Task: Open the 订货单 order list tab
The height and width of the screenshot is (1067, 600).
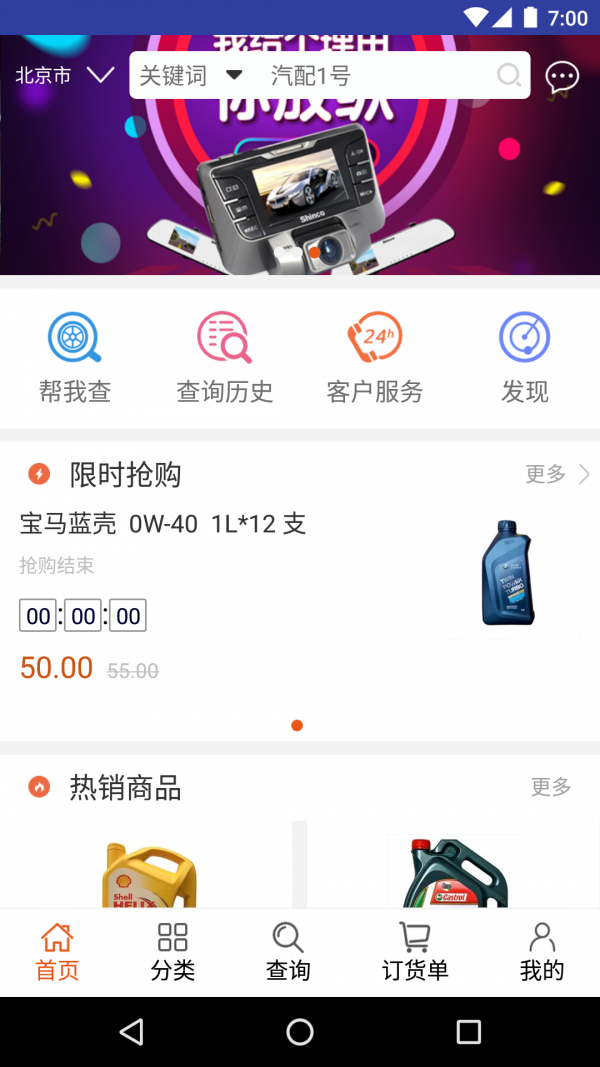Action: (415, 952)
